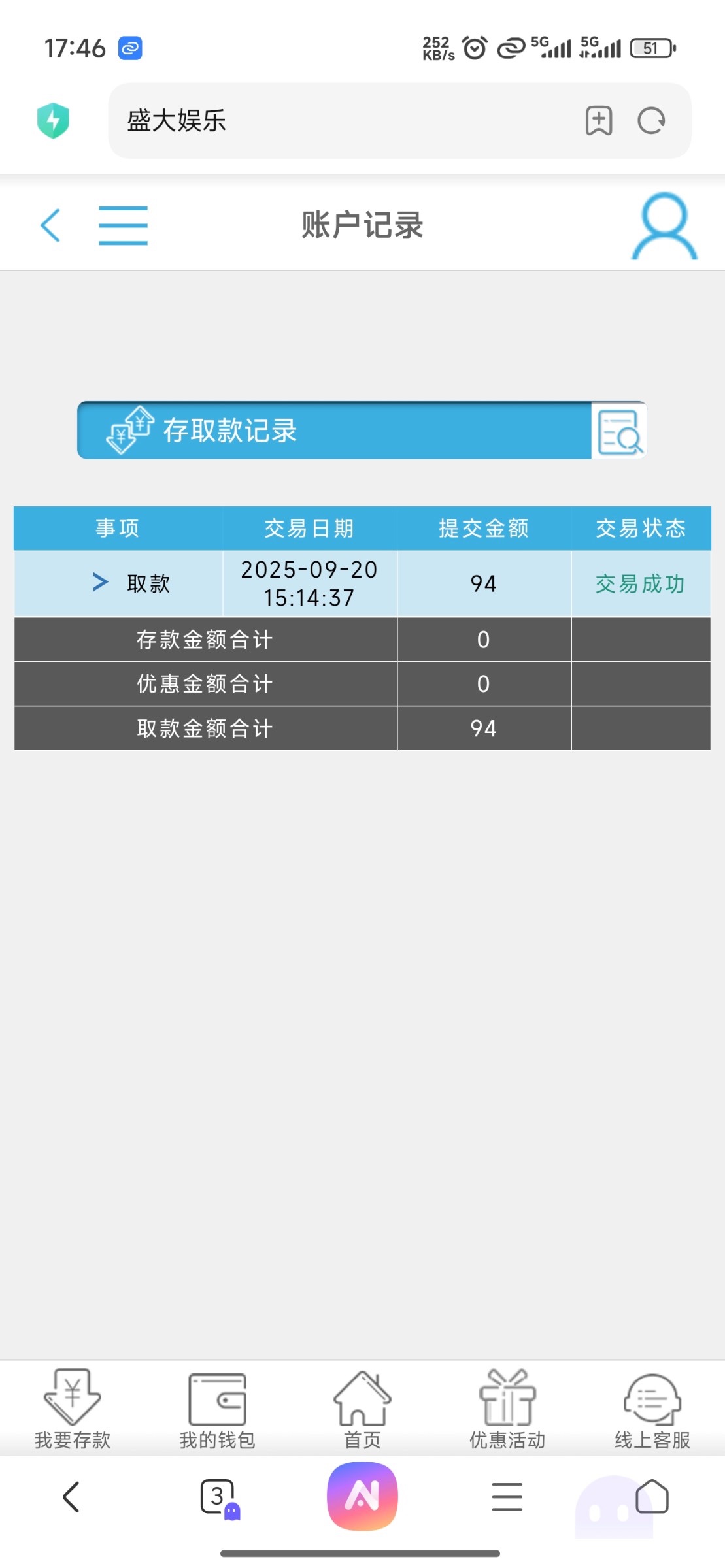Go back using the browser back arrow
This screenshot has height=1568, width=725.
point(72,1496)
